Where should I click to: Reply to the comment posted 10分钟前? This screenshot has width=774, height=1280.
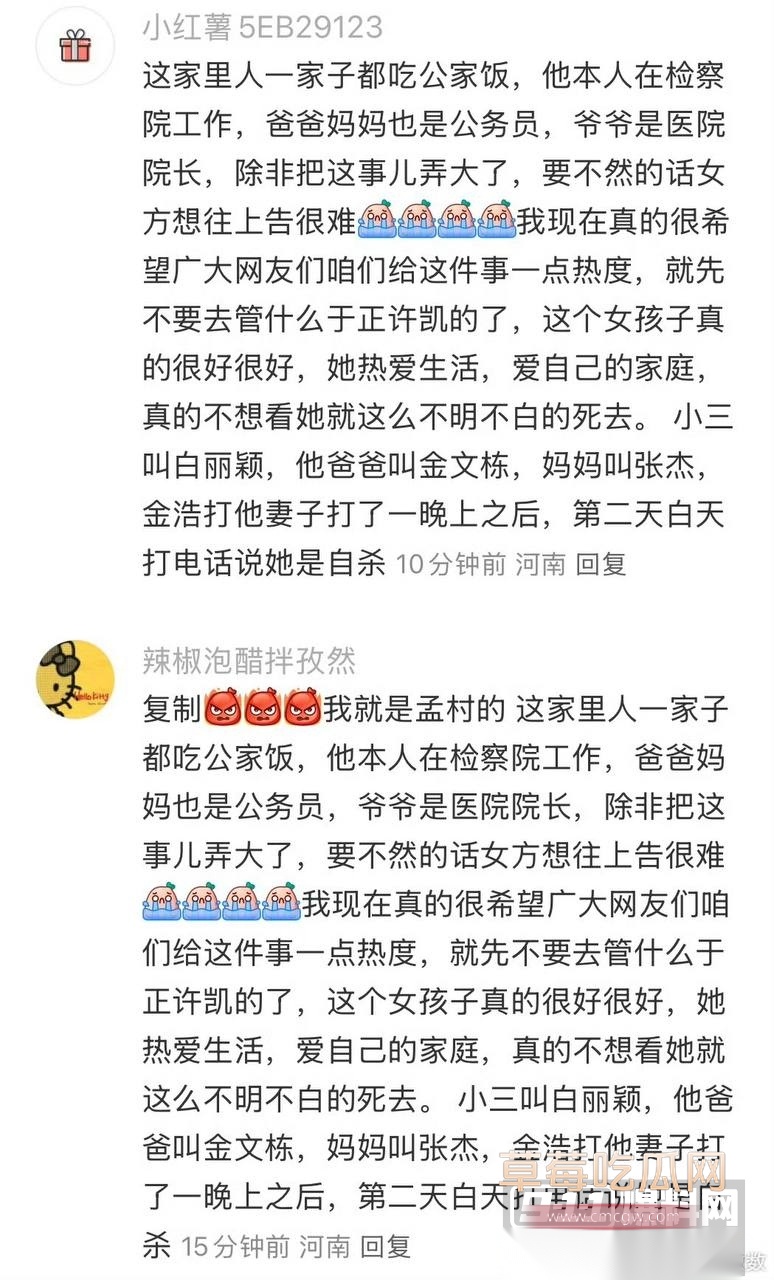601,564
